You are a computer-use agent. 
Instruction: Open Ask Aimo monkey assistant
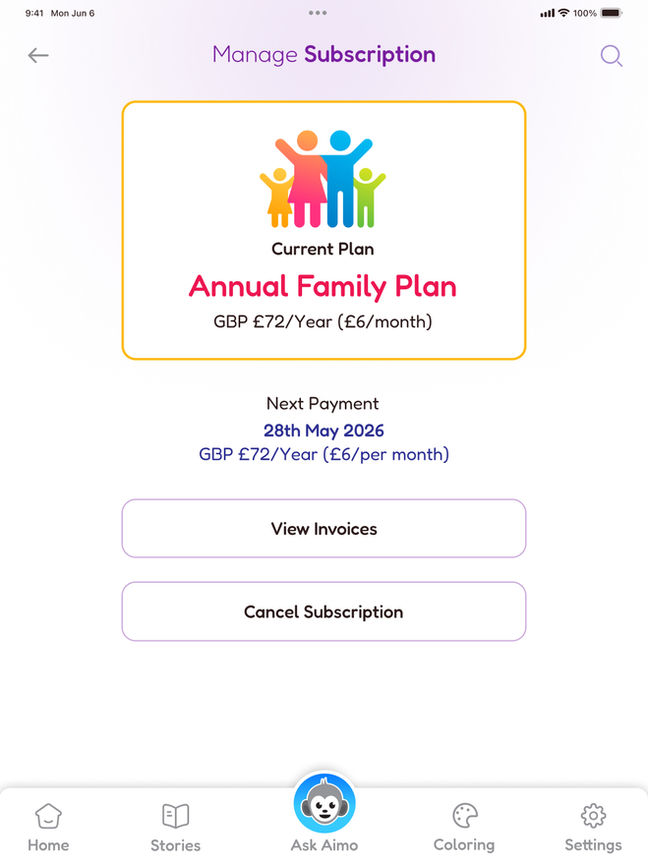[x=324, y=806]
